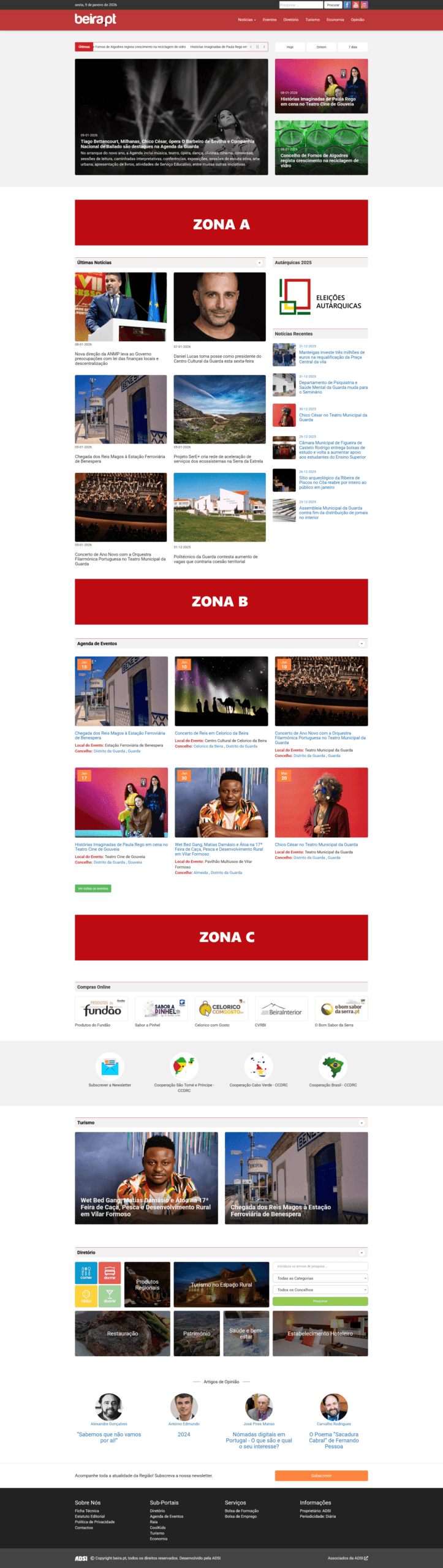The width and height of the screenshot is (443, 1568).
Task: Open the Restauração directory tile
Action: point(123,1333)
